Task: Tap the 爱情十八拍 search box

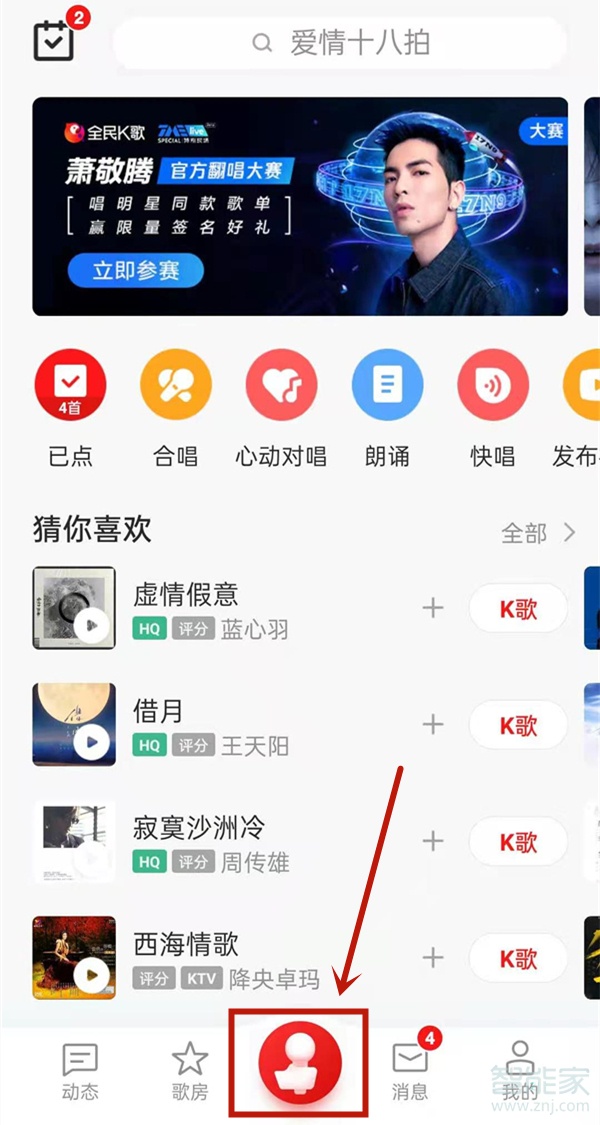Action: (340, 43)
